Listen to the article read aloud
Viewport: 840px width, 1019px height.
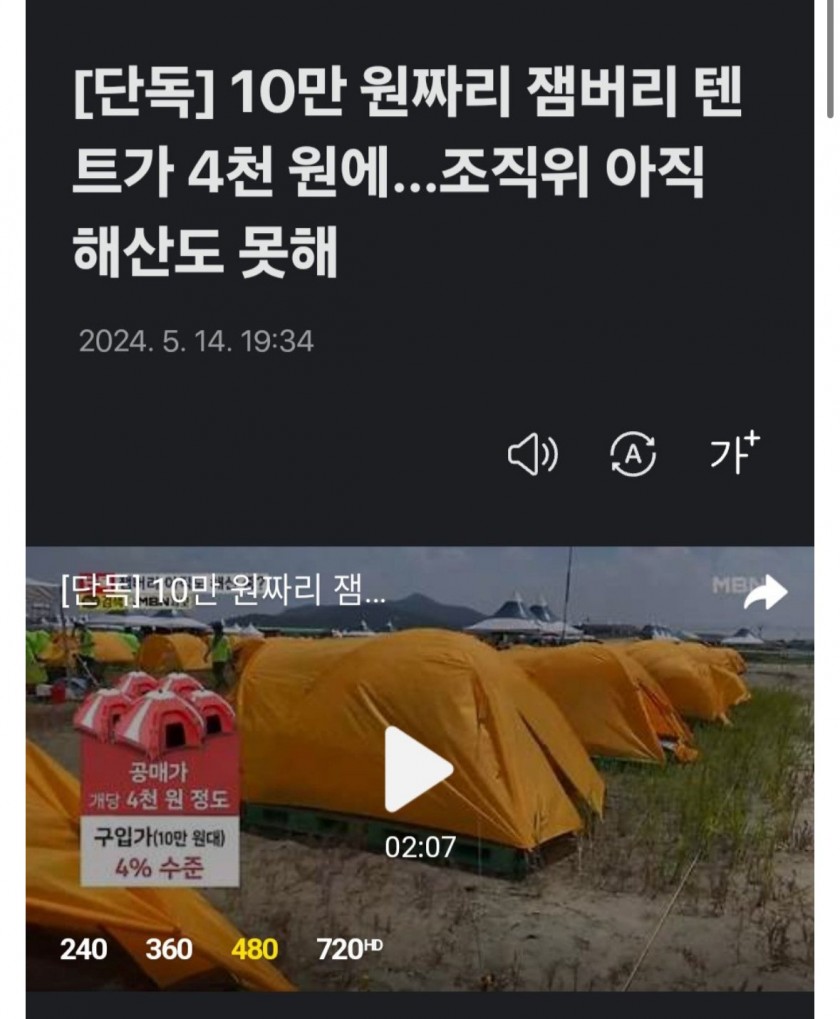[533, 457]
